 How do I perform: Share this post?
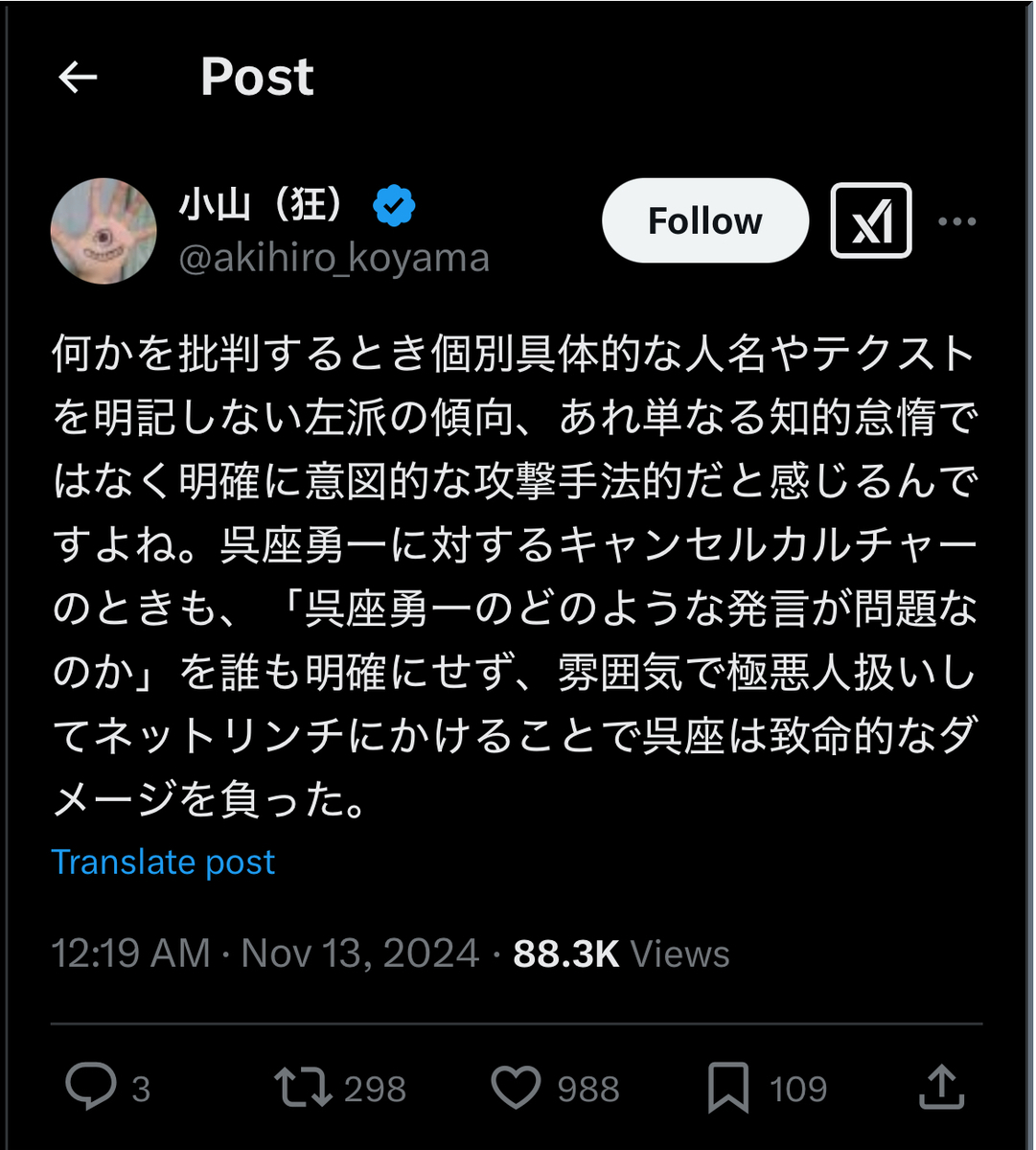tap(941, 1088)
